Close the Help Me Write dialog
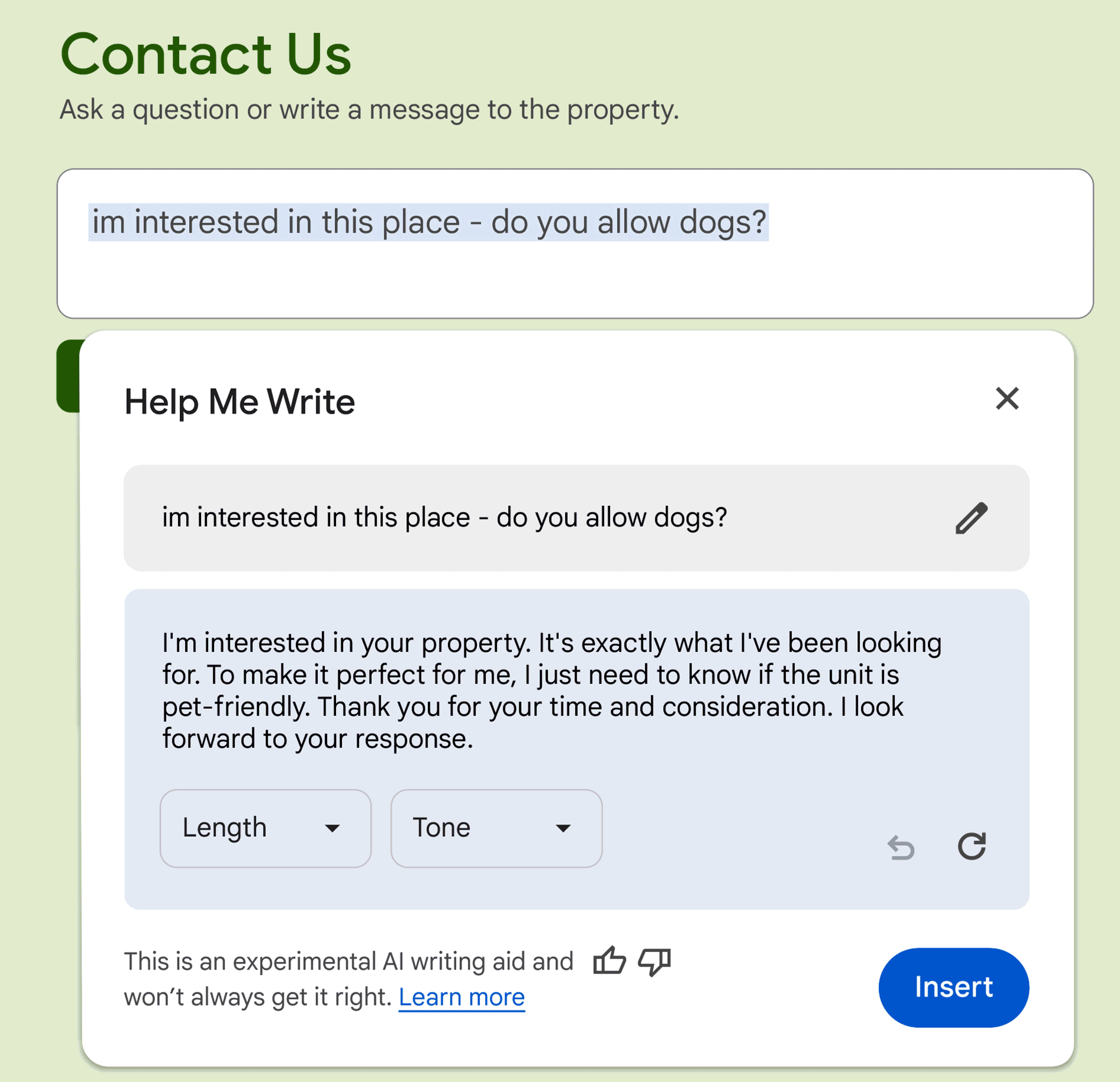 [1007, 399]
